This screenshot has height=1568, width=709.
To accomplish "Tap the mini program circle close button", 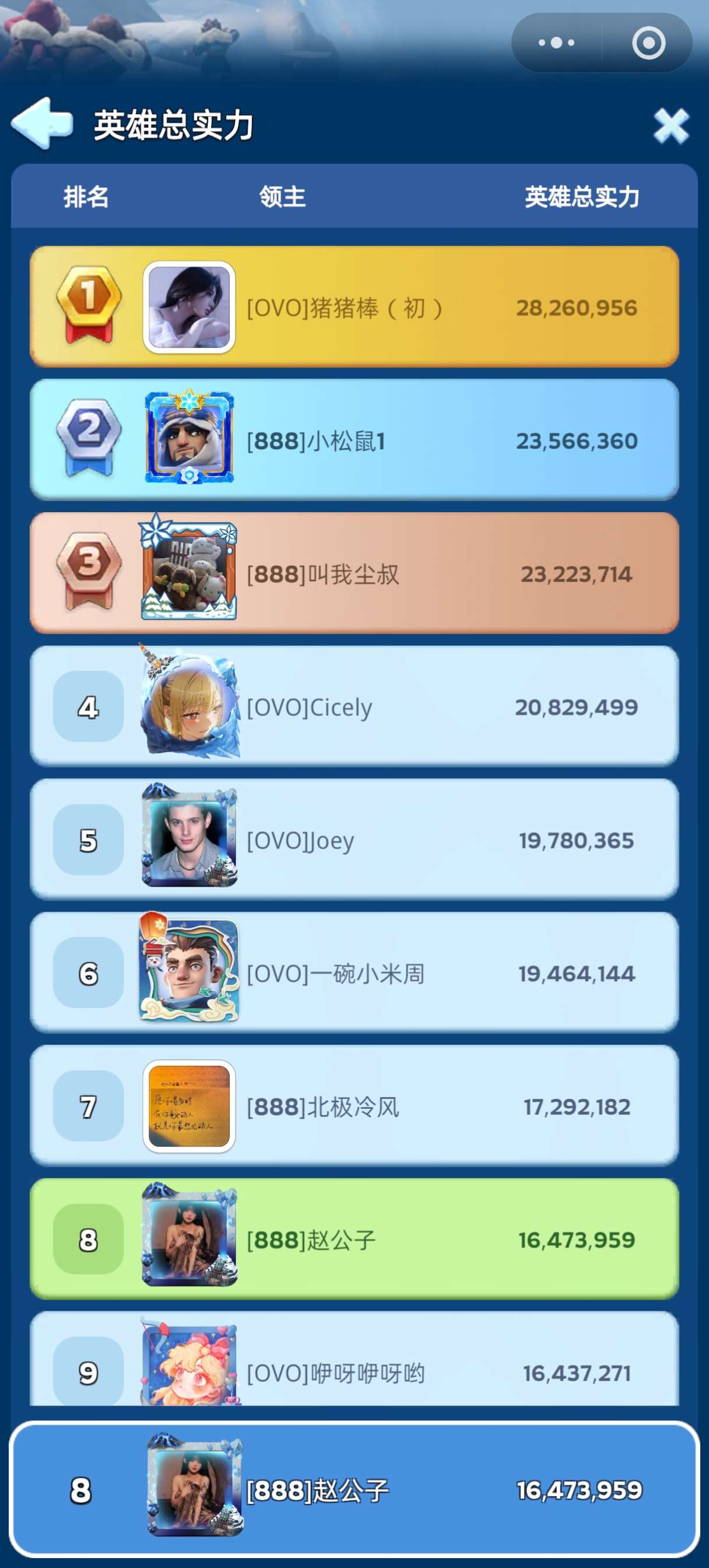I will tap(648, 43).
